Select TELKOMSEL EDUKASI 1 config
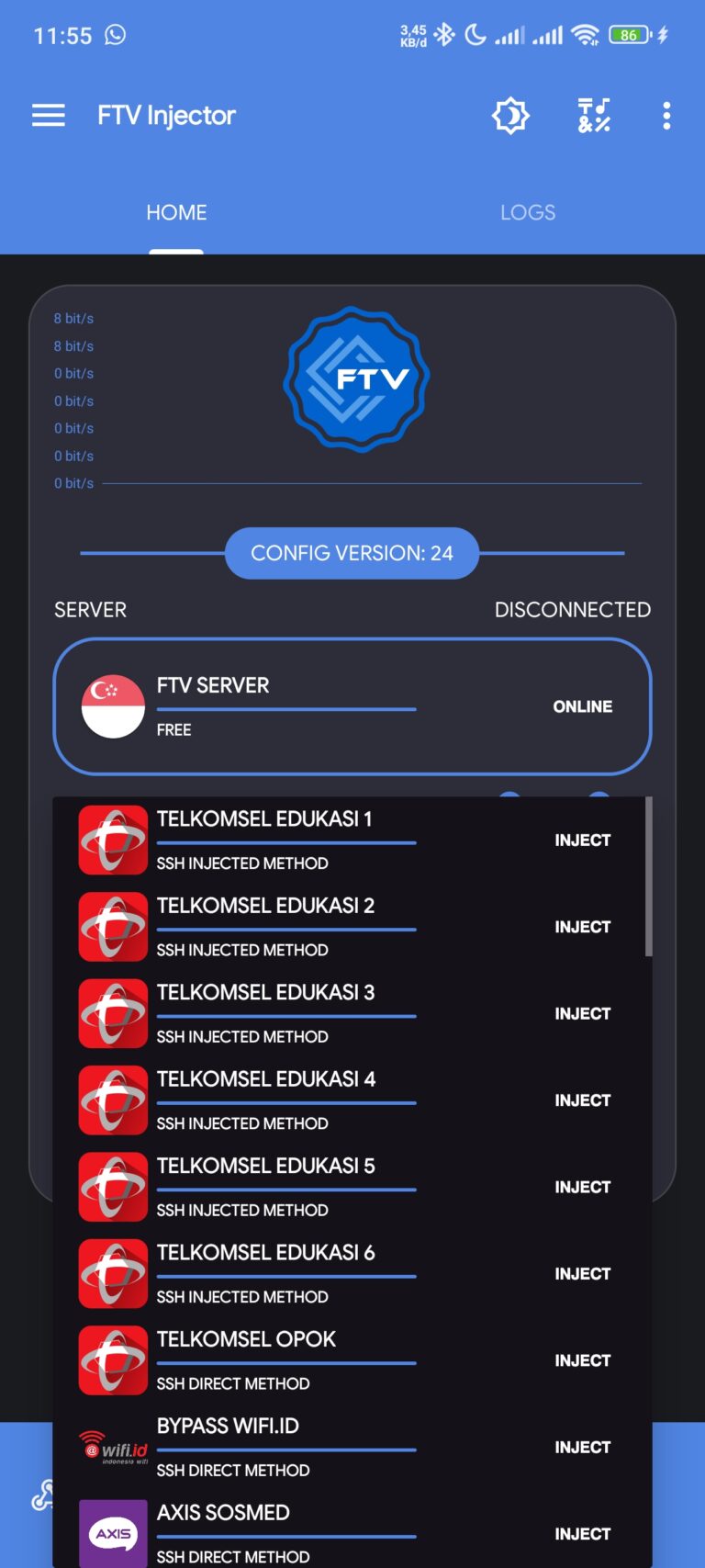The image size is (705, 1568). (x=352, y=840)
